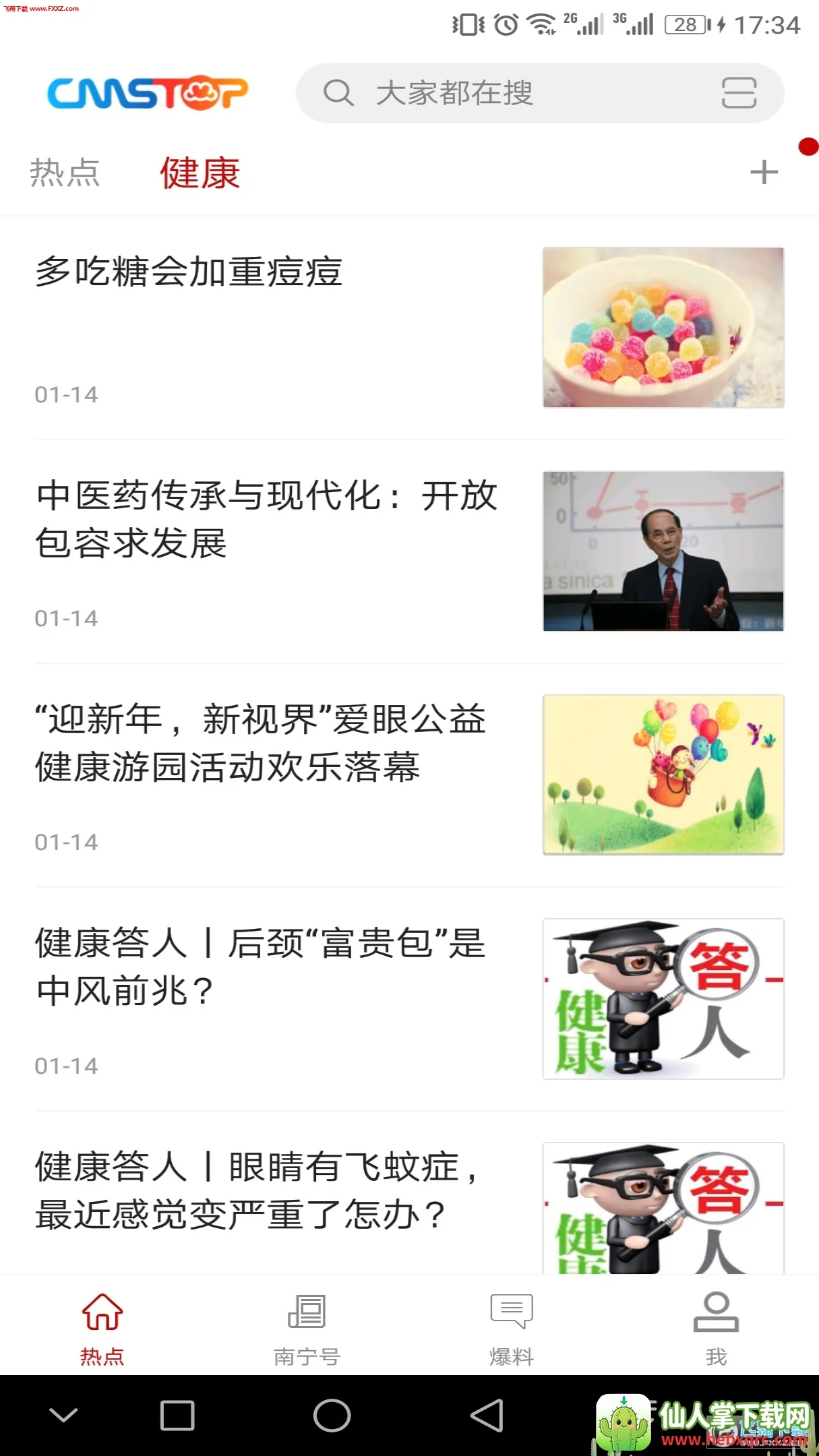View 后颈“富贵包”是中风前兆 article
The height and width of the screenshot is (1456, 819).
(260, 967)
